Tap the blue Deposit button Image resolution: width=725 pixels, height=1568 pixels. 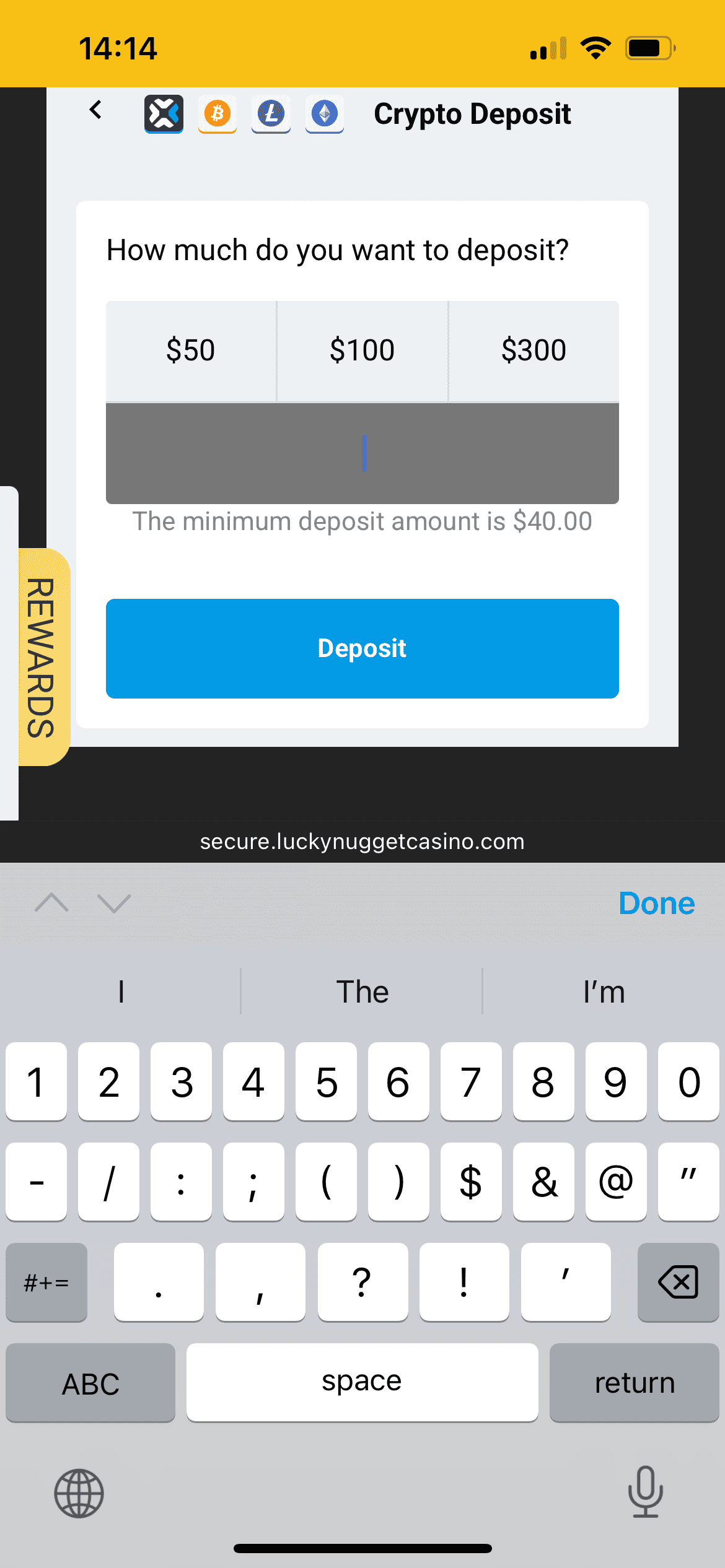coord(362,648)
